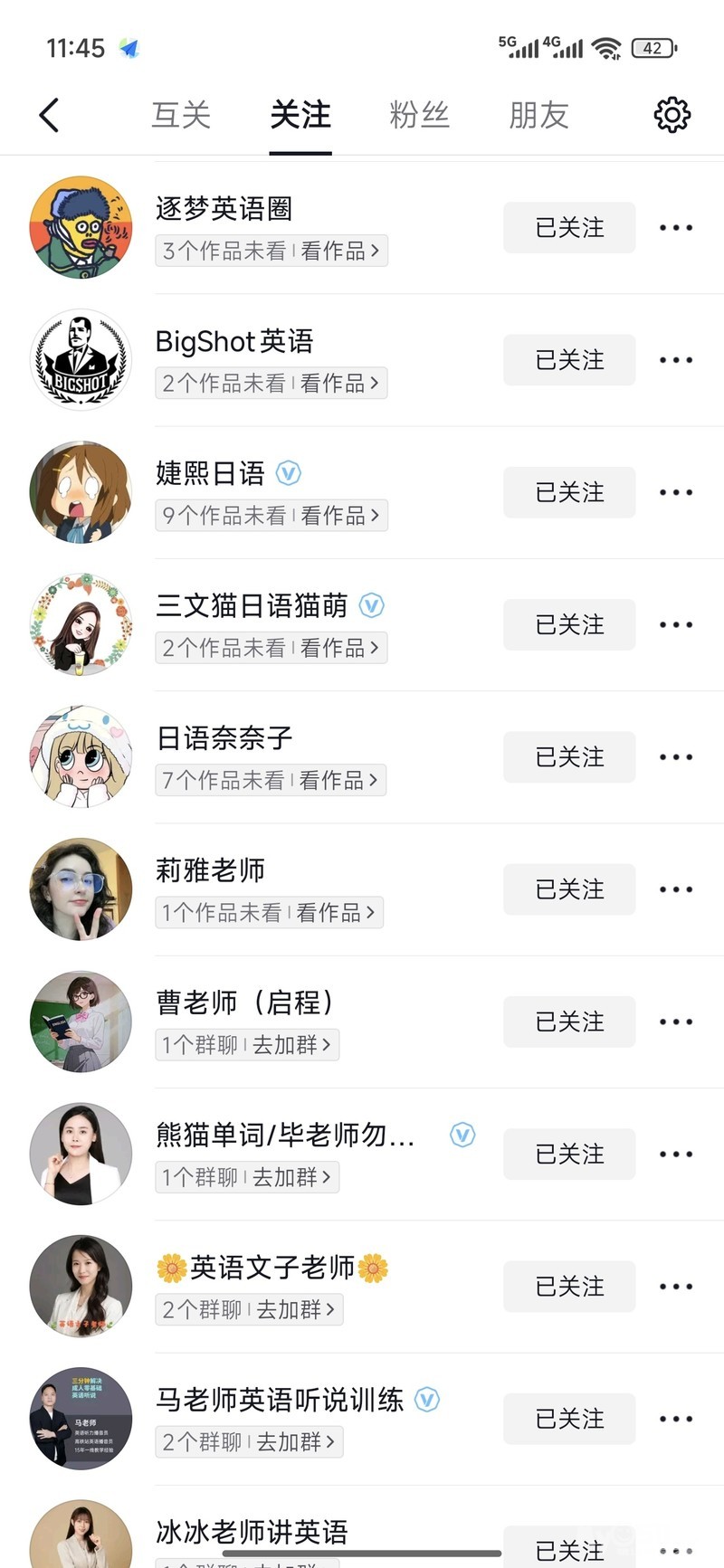The width and height of the screenshot is (724, 1568).
Task: See 日语奈奈子's 7 unseen works
Action: 271,780
